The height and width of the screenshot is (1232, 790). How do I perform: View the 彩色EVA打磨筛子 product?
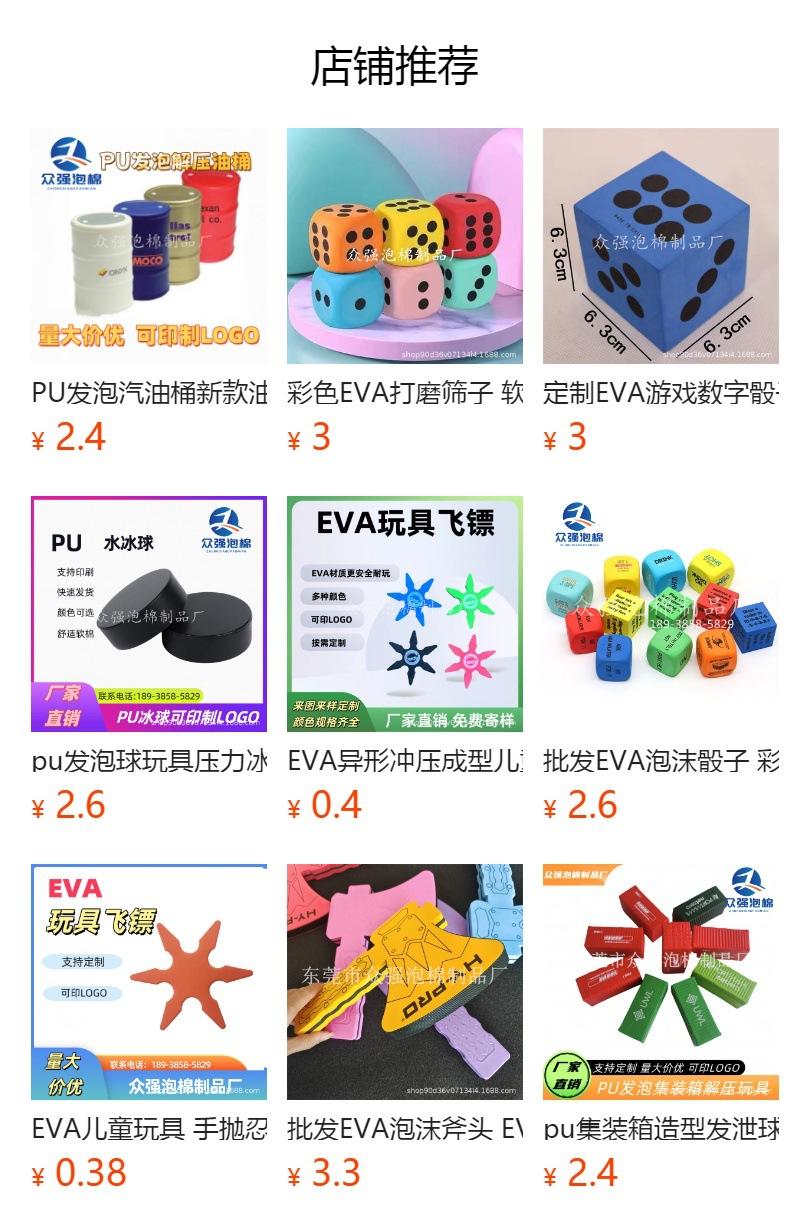[x=405, y=246]
